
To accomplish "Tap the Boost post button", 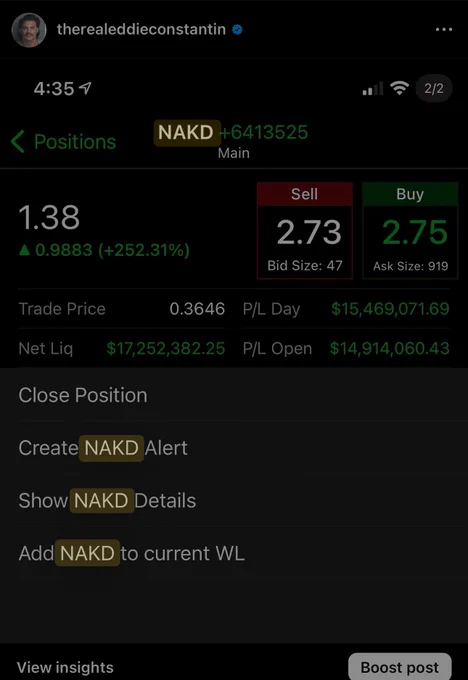I will (x=399, y=667).
